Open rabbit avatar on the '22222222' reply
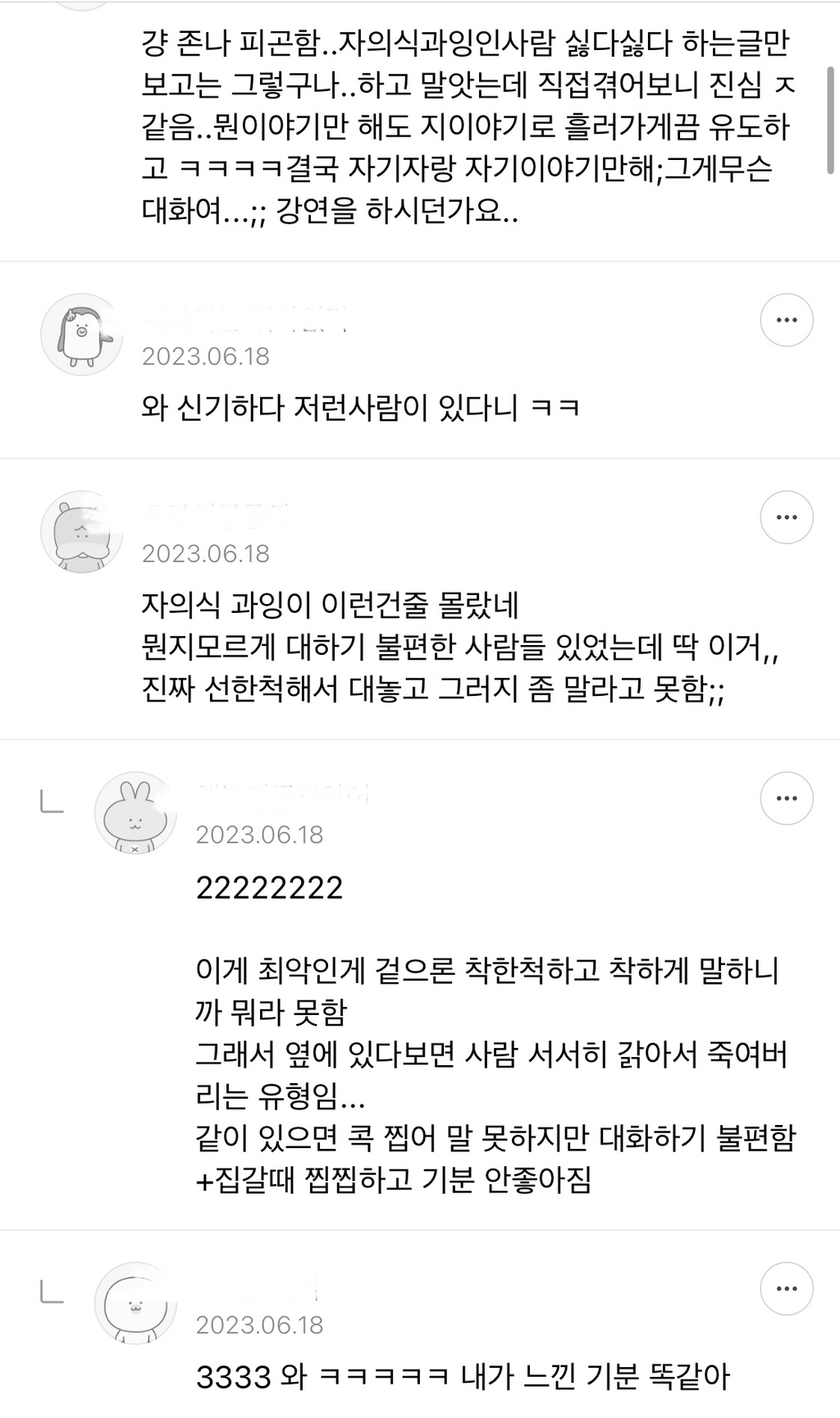The width and height of the screenshot is (840, 1418). pos(135,812)
